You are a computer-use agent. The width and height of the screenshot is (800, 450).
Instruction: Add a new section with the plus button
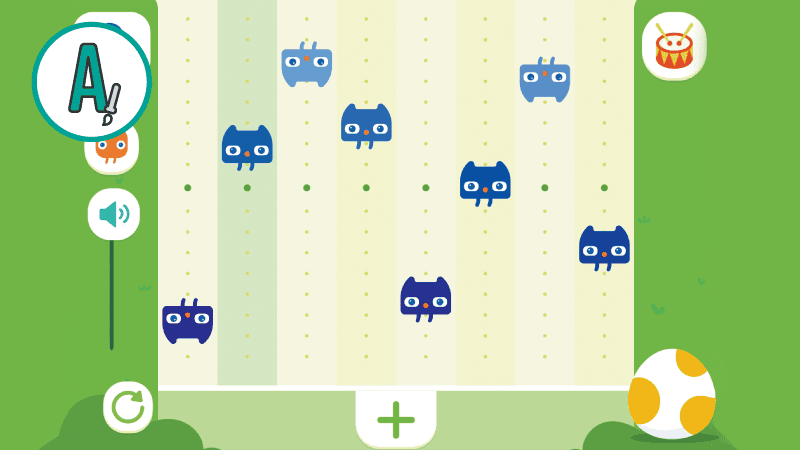pyautogui.click(x=396, y=418)
